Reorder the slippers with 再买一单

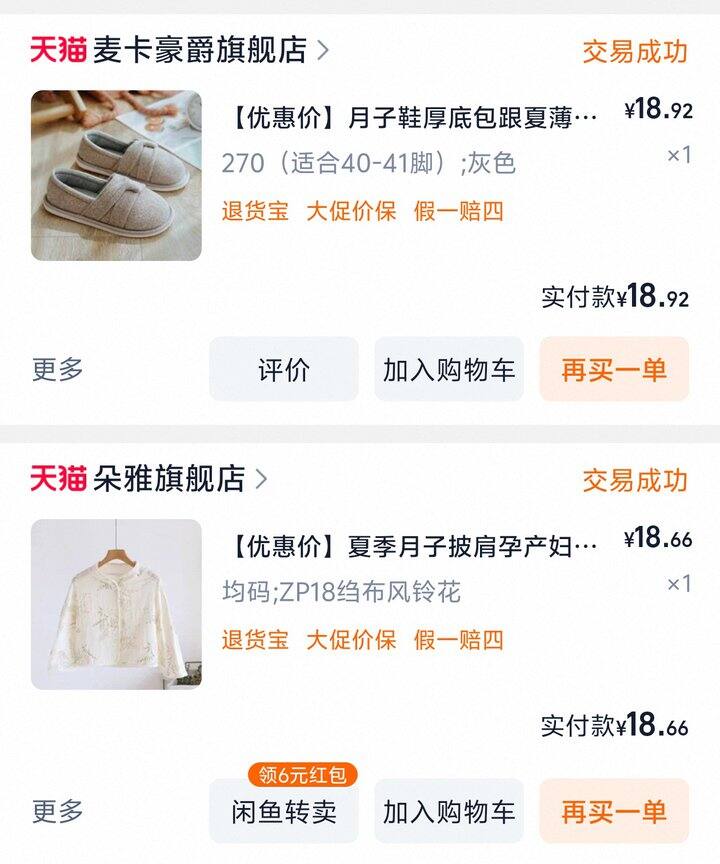(614, 369)
